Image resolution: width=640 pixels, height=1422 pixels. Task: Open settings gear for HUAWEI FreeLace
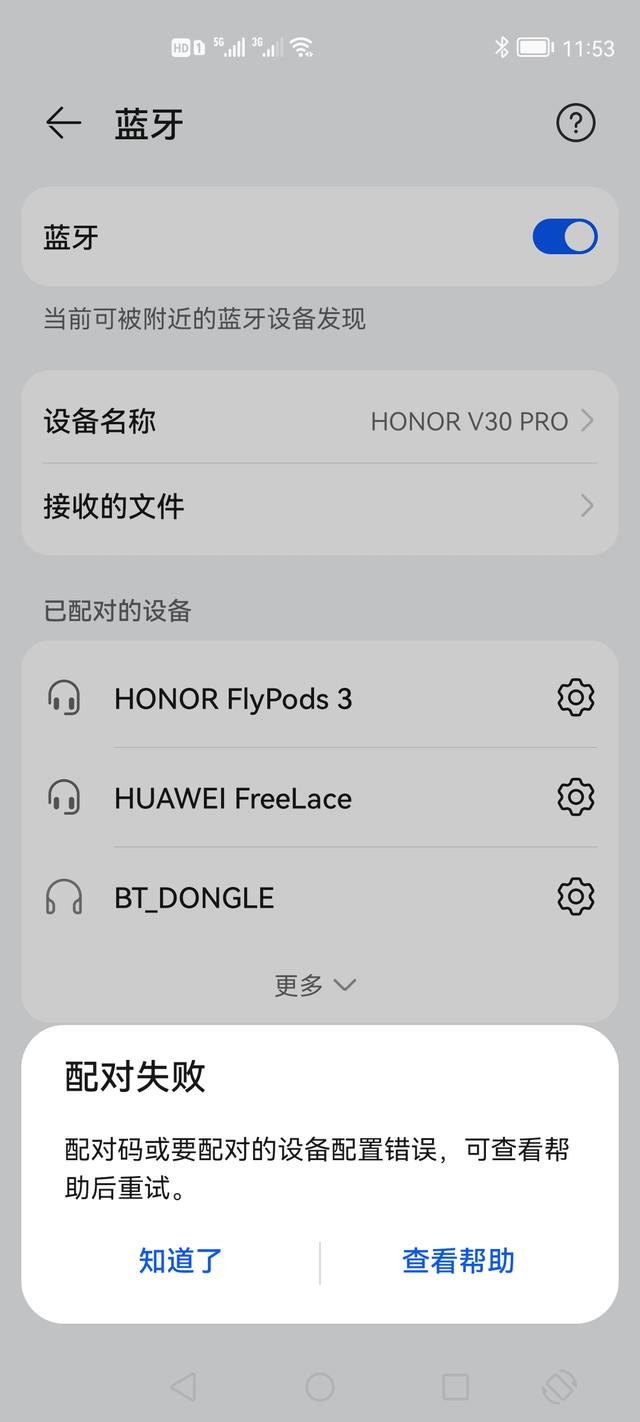click(575, 797)
